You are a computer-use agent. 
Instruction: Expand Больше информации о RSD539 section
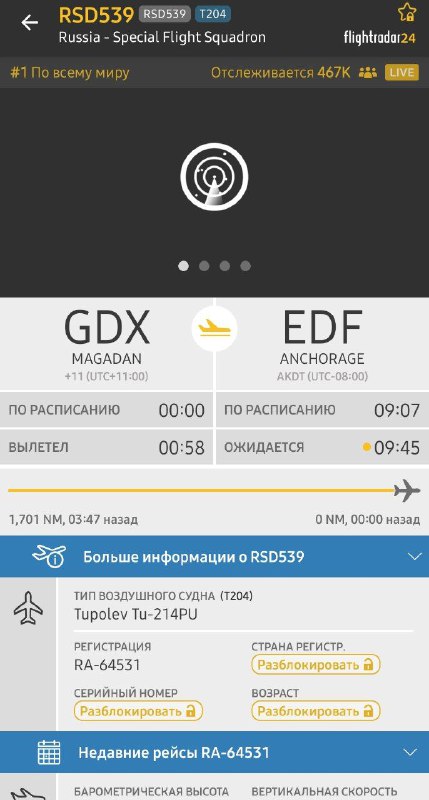(214, 556)
